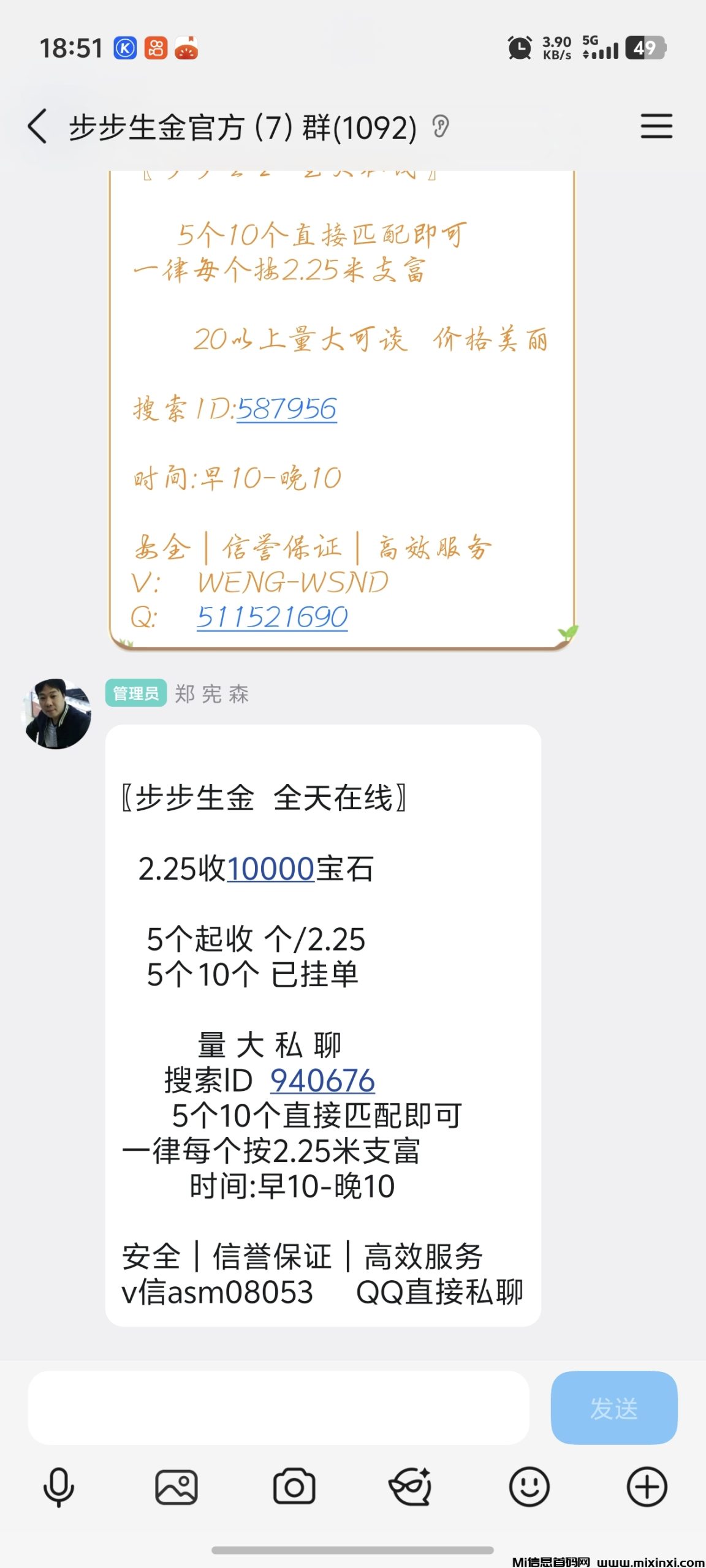Tap back arrow to leave the chat

tap(37, 126)
